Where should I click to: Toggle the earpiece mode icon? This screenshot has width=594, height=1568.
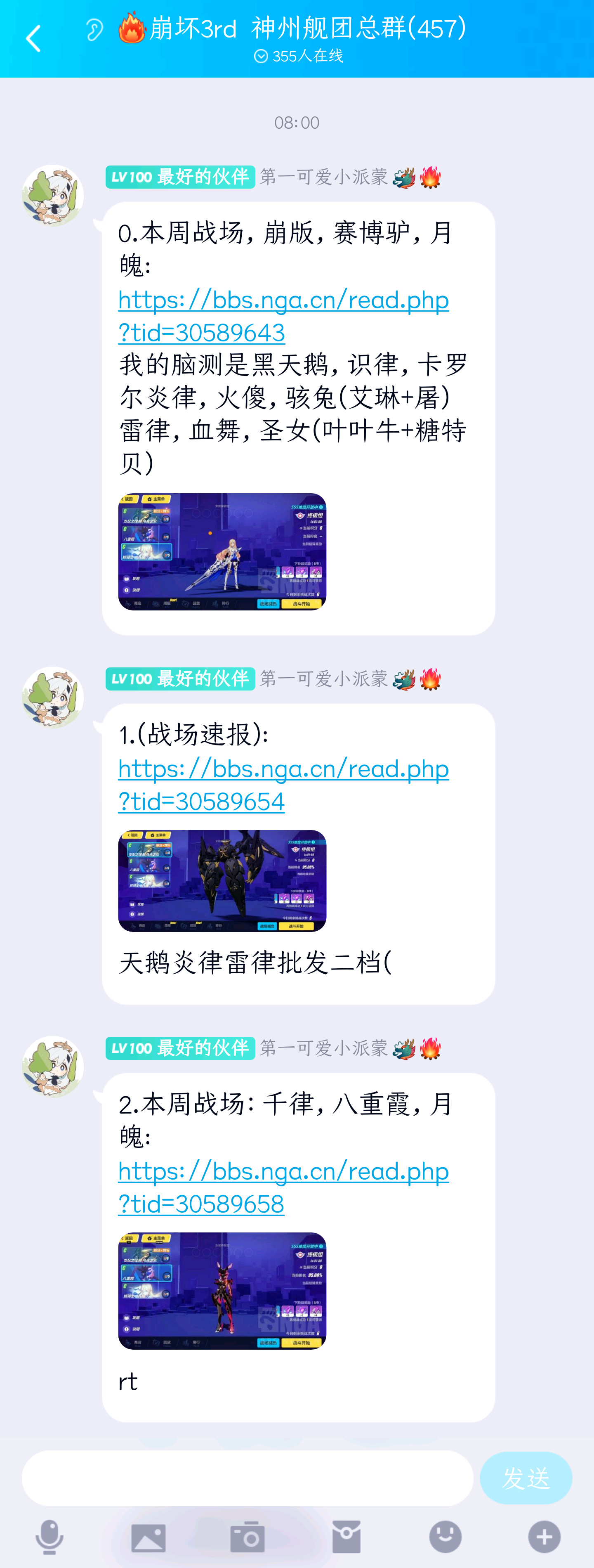tap(94, 29)
